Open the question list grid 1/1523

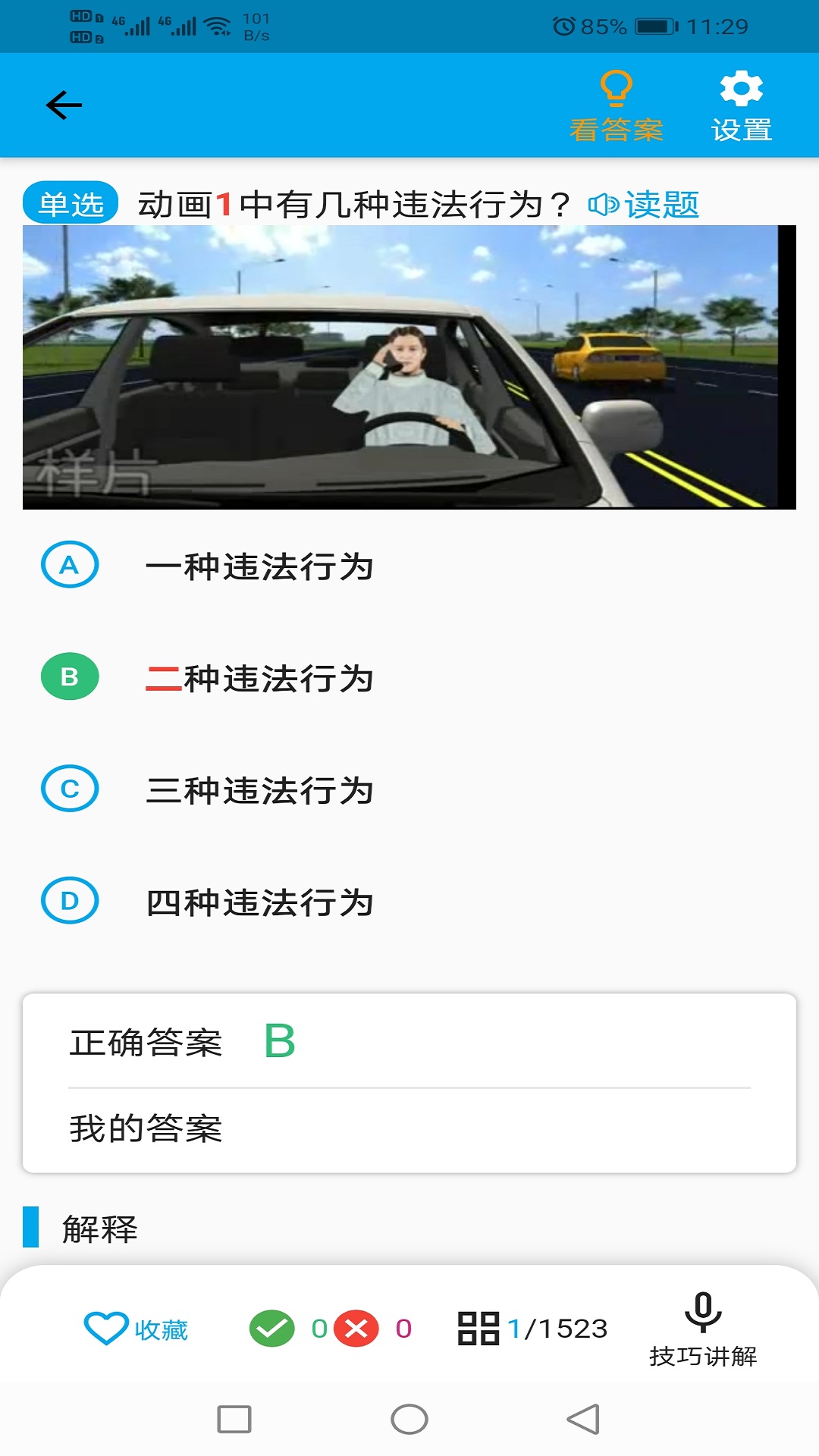pyautogui.click(x=532, y=1329)
